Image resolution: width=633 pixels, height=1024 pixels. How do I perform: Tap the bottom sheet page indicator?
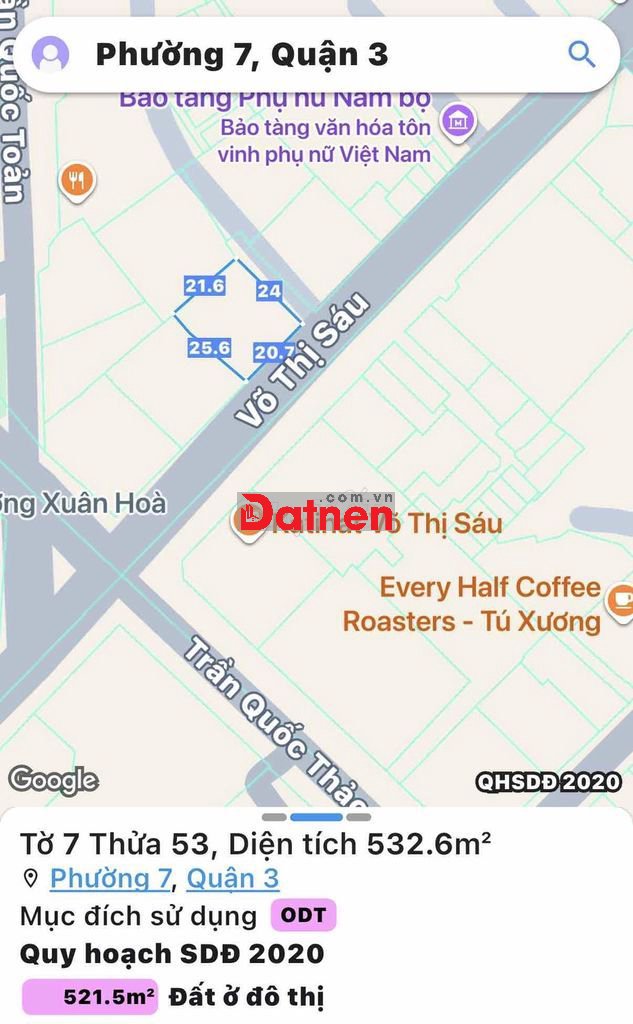[x=316, y=817]
